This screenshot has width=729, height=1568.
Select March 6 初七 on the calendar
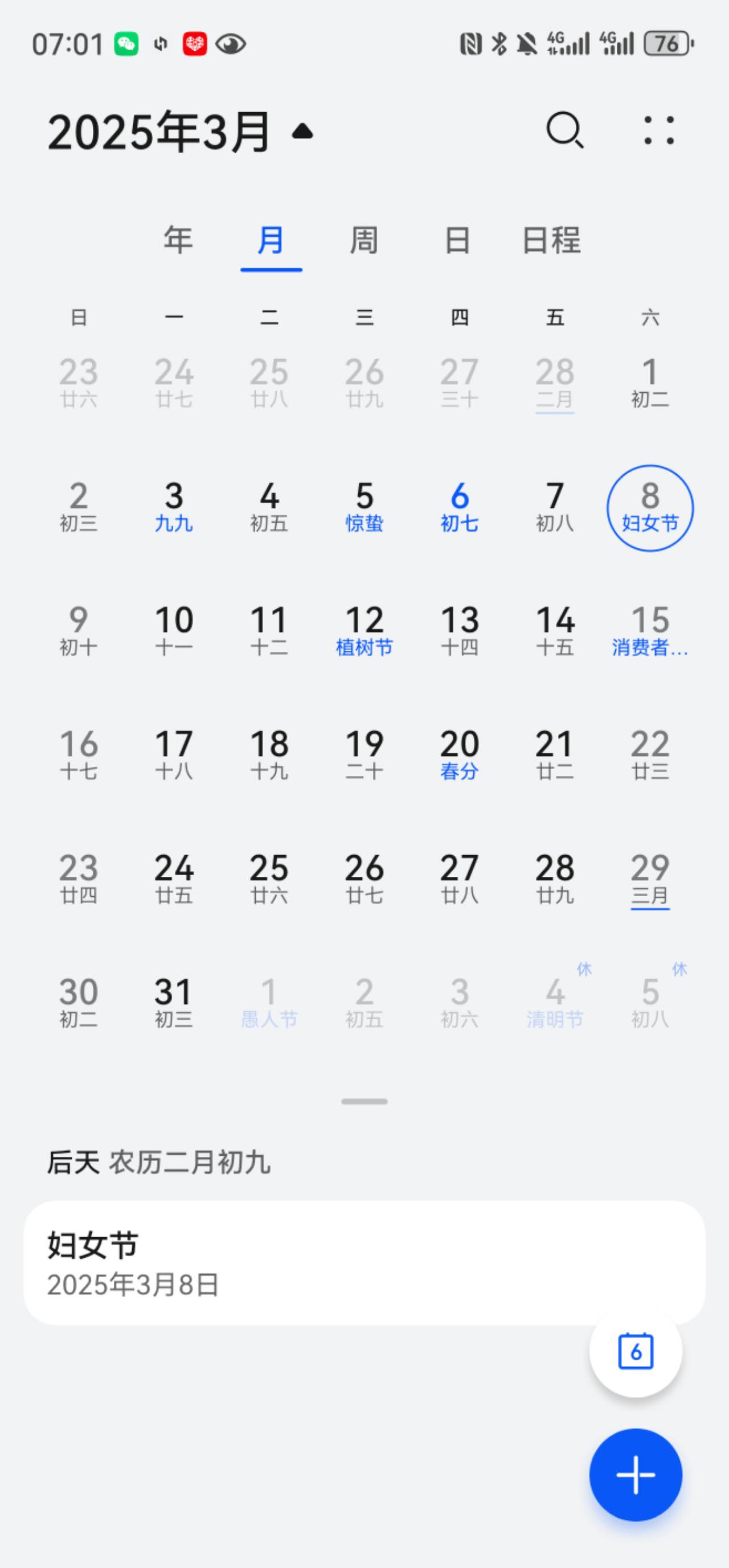pos(459,508)
